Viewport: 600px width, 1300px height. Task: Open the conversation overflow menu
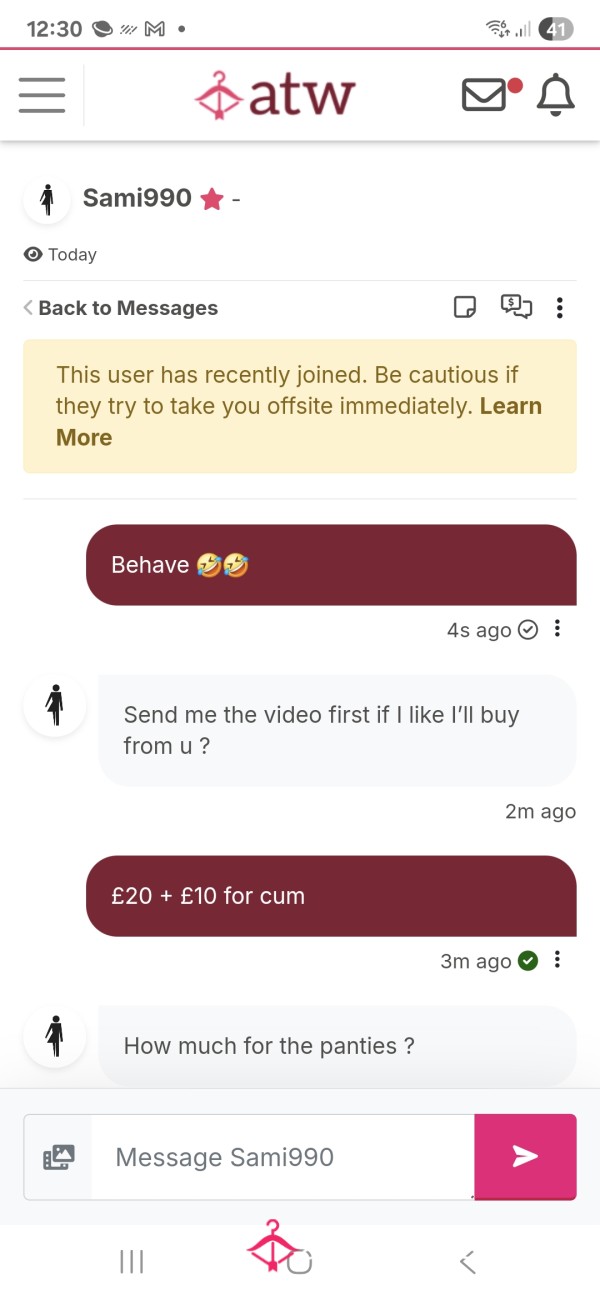pos(560,308)
